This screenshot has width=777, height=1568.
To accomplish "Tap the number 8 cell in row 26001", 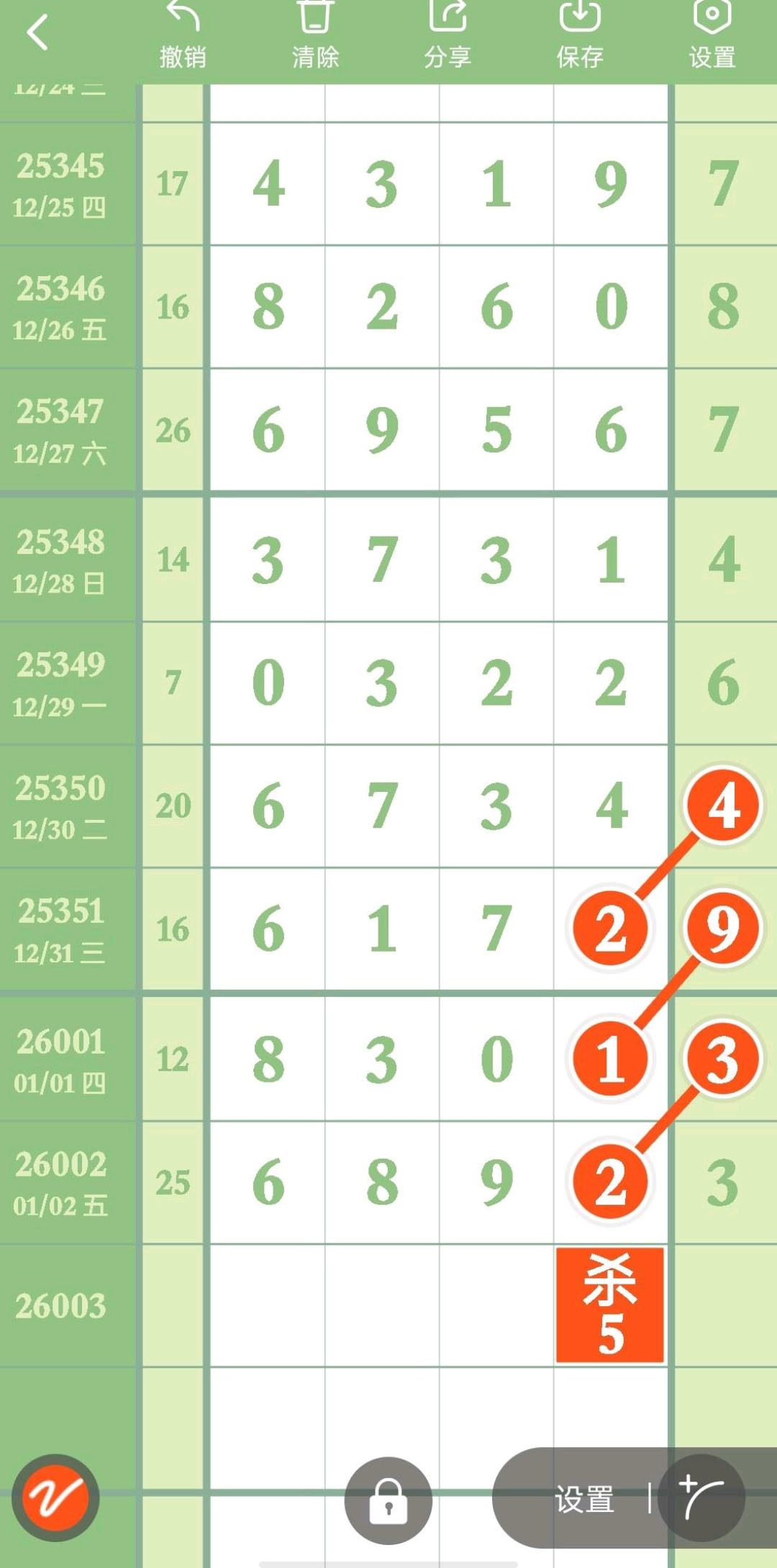I will point(268,1057).
